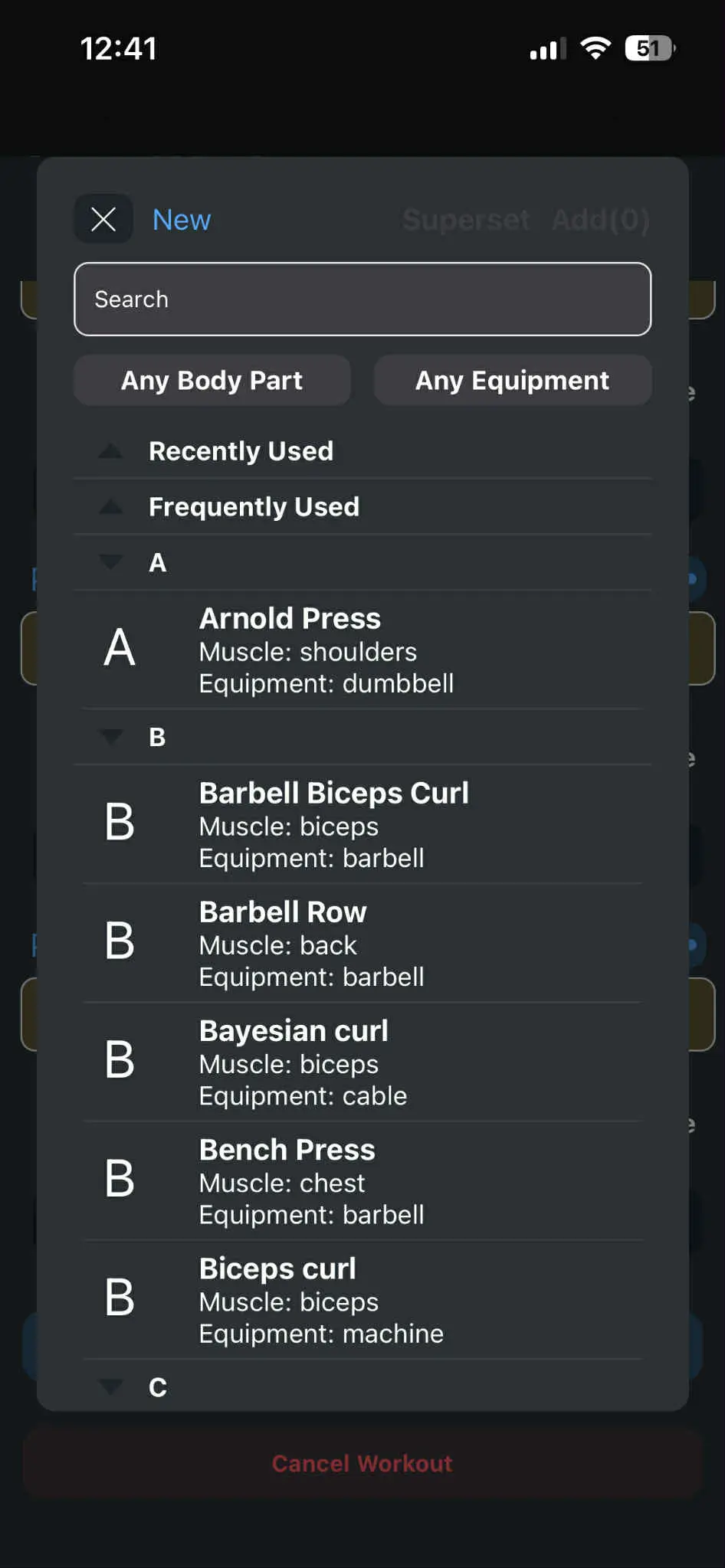The image size is (725, 1568).
Task: Tap the Add(0) option
Action: pos(601,220)
